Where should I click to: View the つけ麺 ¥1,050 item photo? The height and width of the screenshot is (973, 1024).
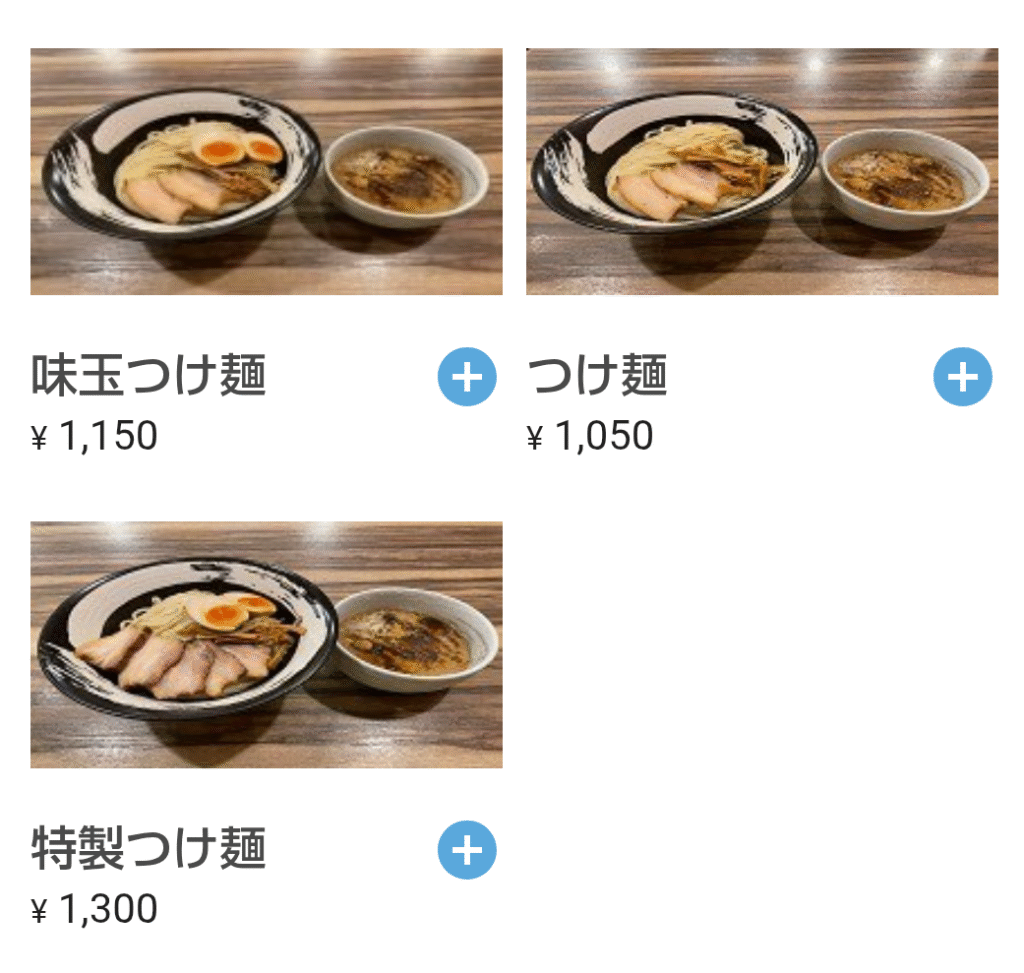tap(761, 171)
